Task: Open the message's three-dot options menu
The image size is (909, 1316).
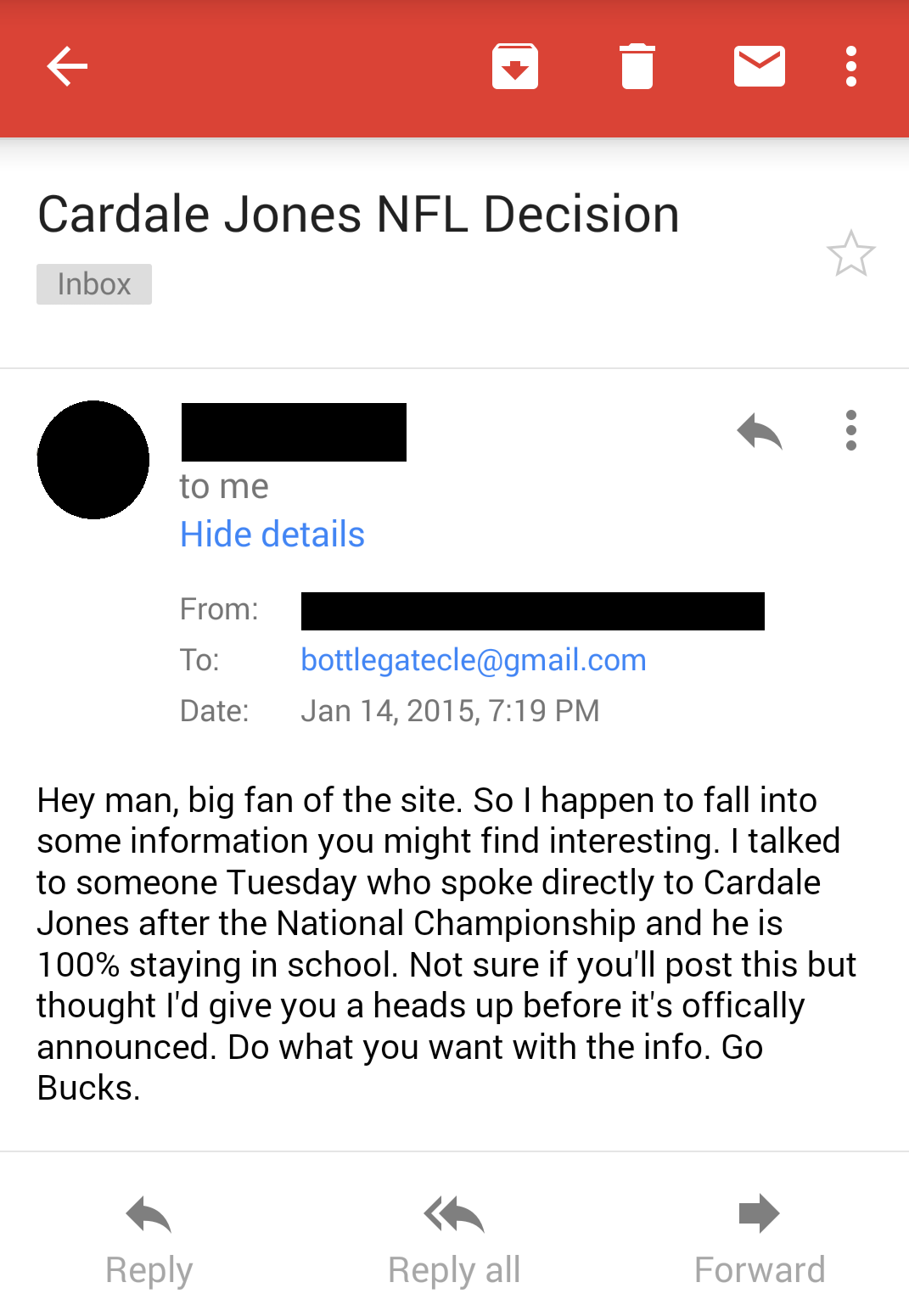Action: tap(851, 431)
